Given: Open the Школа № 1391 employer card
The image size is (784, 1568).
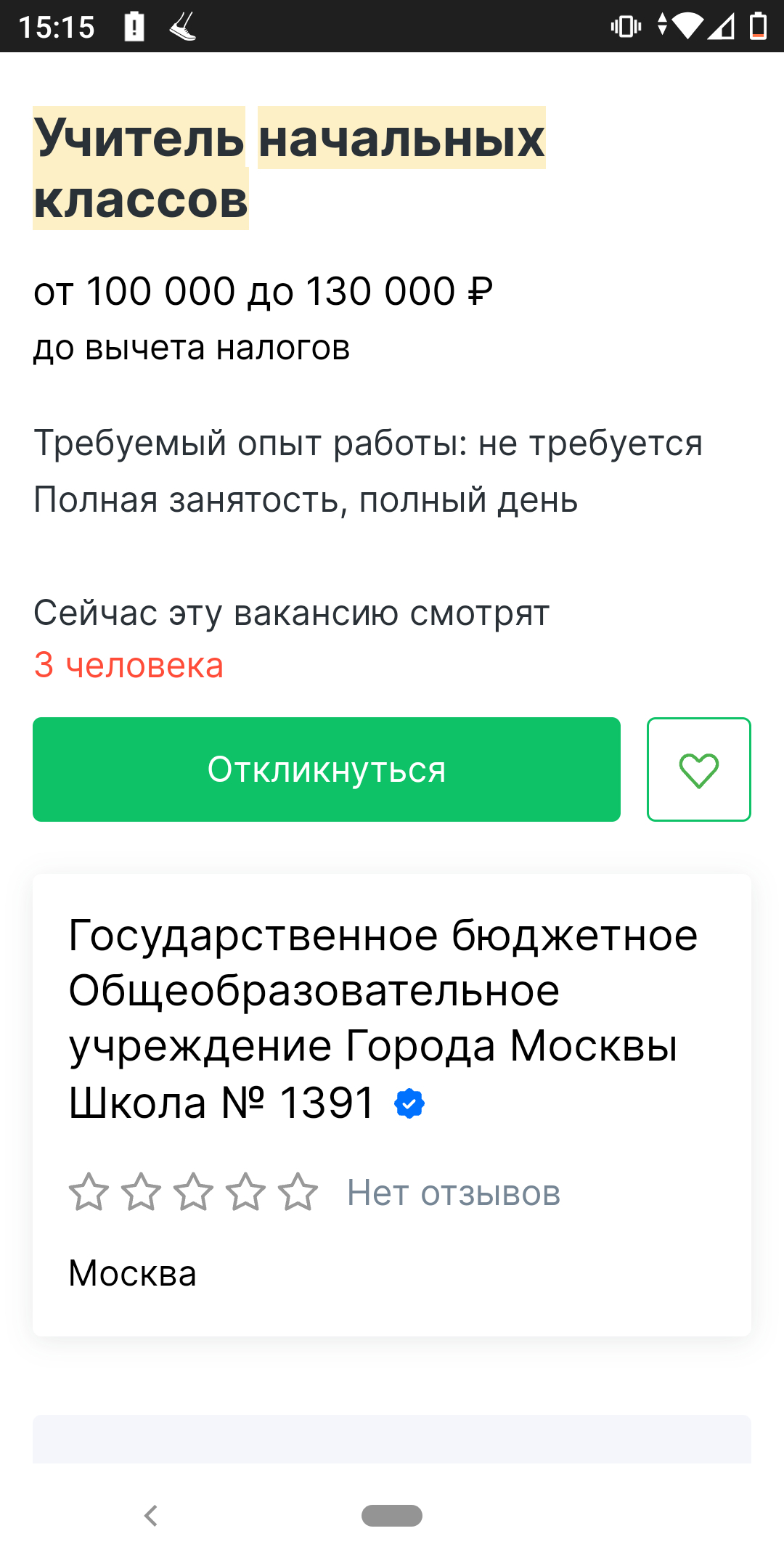Looking at the screenshot, I should point(383,1018).
